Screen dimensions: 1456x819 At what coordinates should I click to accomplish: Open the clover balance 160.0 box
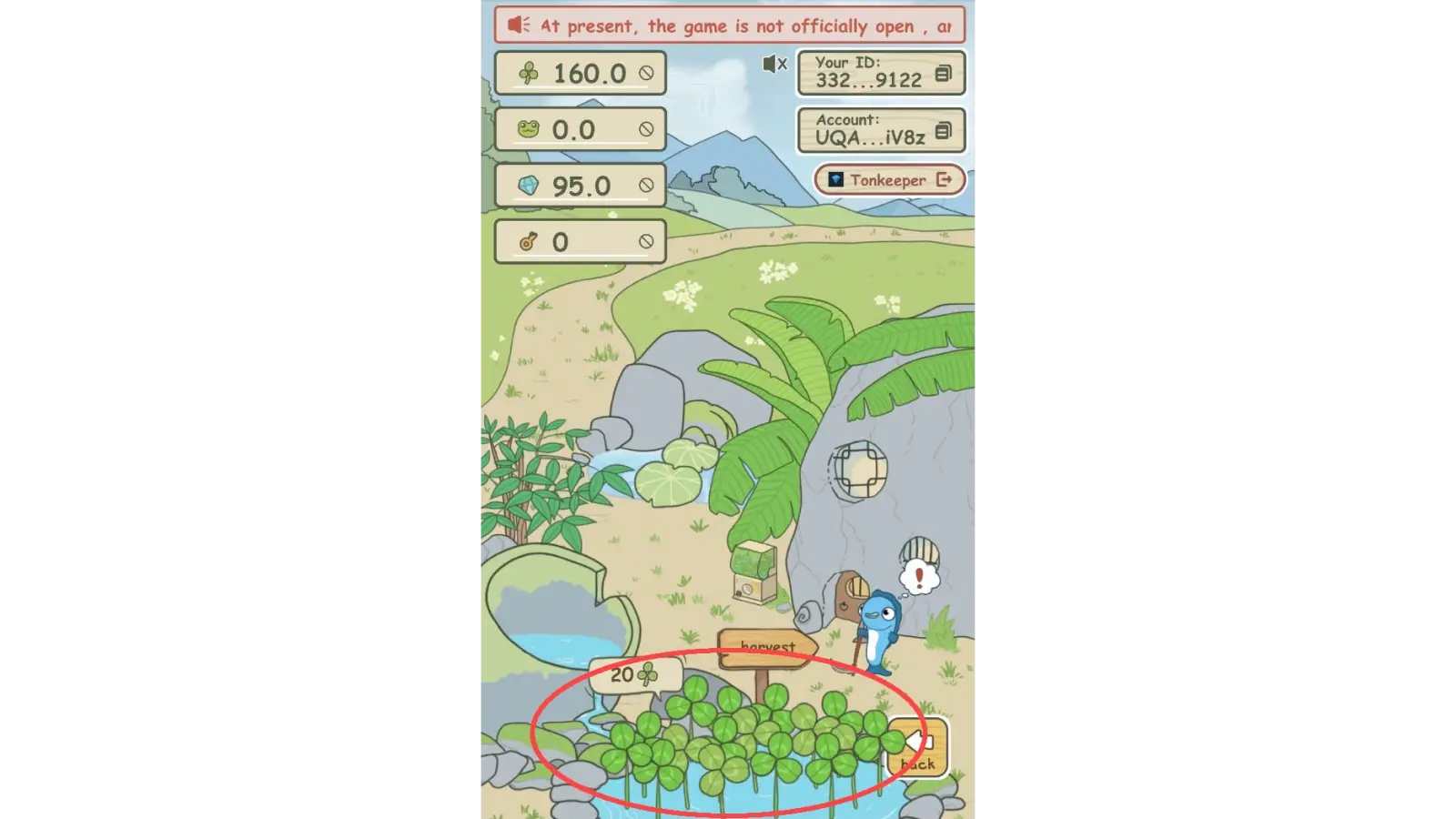click(580, 74)
